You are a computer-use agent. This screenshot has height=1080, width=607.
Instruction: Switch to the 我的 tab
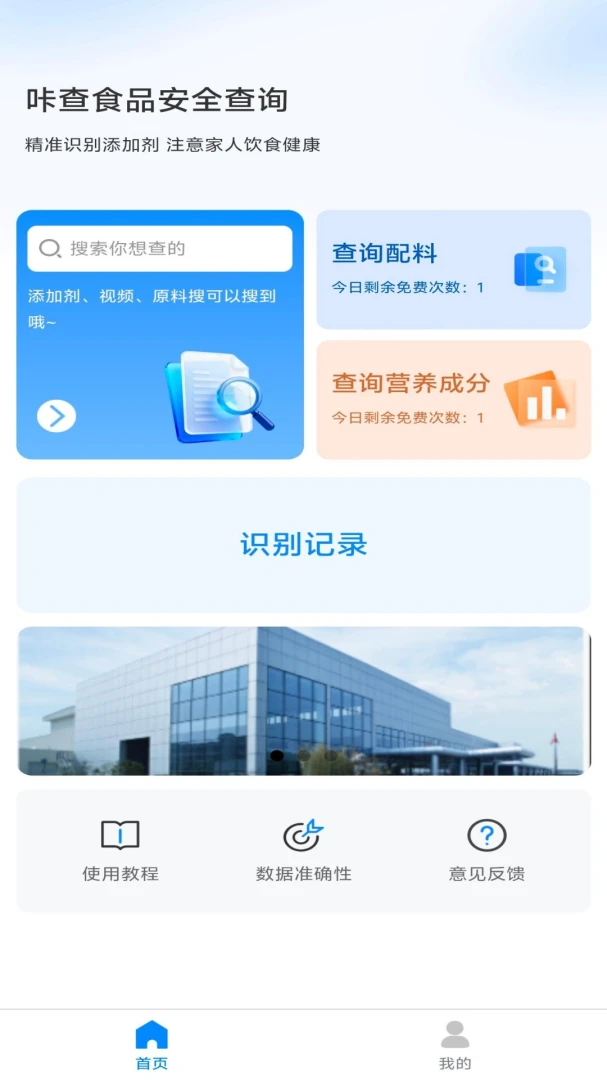tap(455, 1045)
